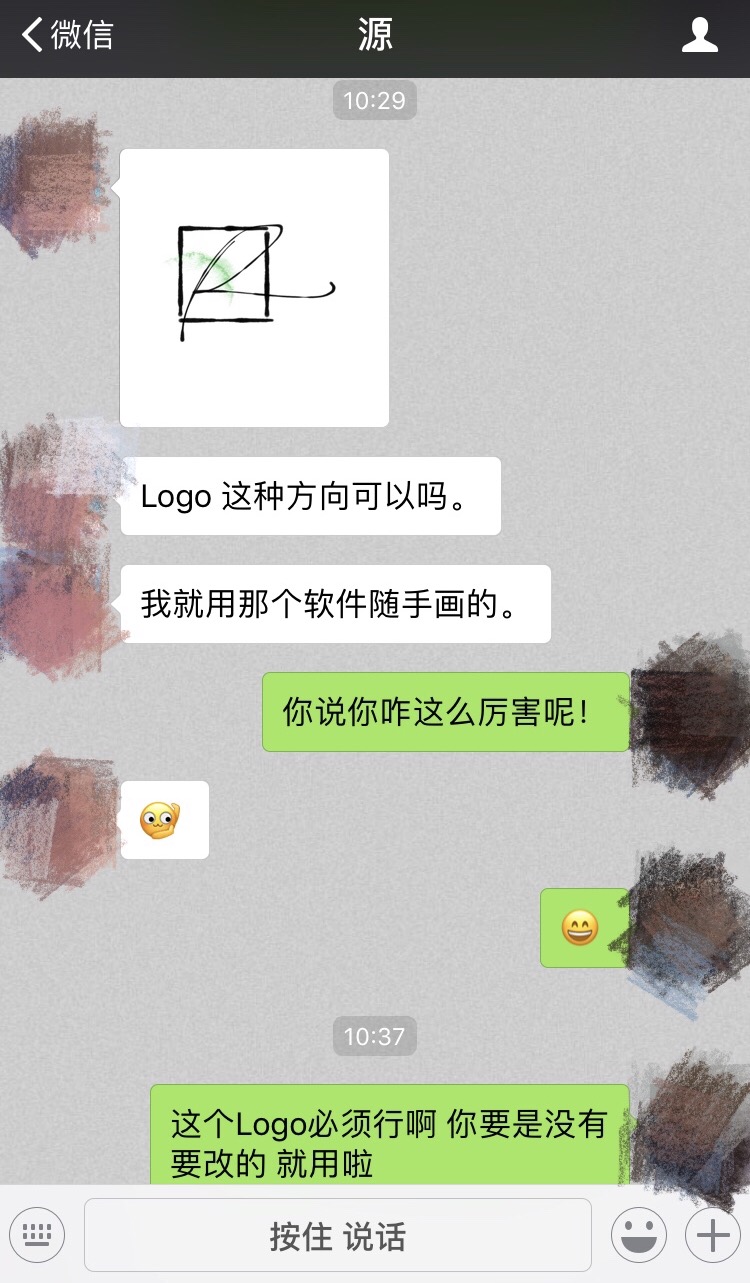
Task: Open the received logo sketch image
Action: (x=254, y=288)
